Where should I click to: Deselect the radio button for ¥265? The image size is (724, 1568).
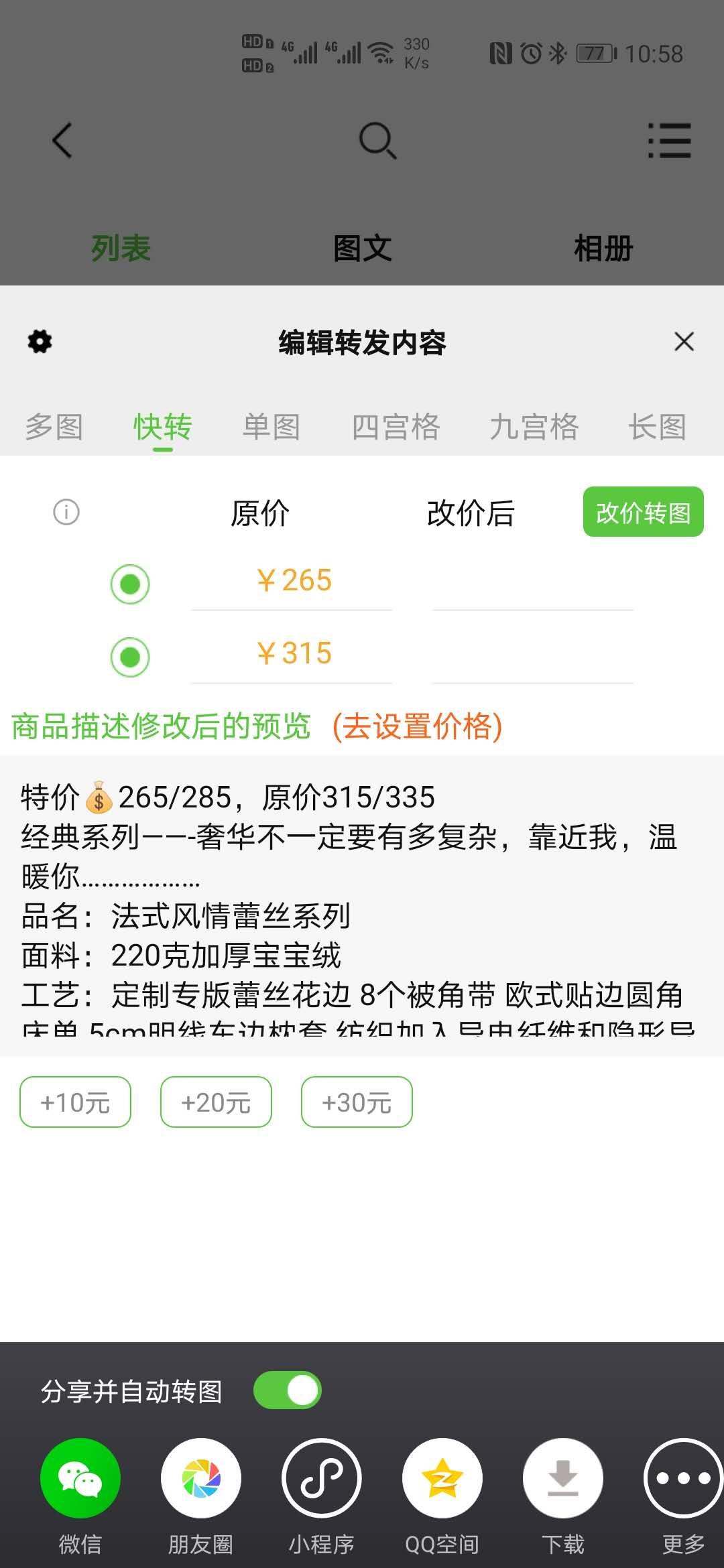click(131, 584)
